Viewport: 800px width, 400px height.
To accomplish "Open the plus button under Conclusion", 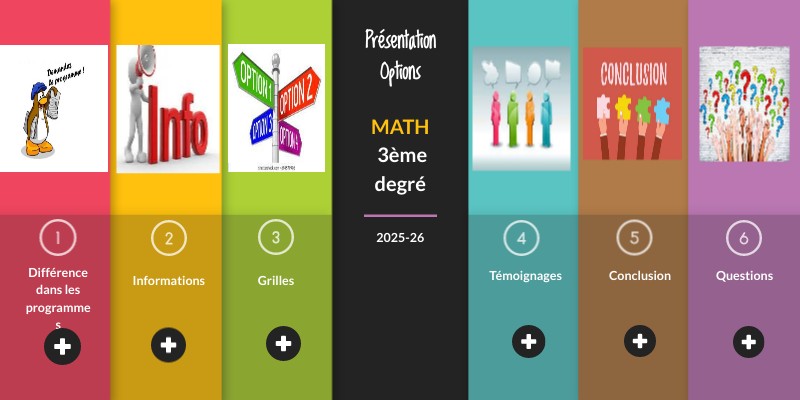I will click(x=642, y=341).
